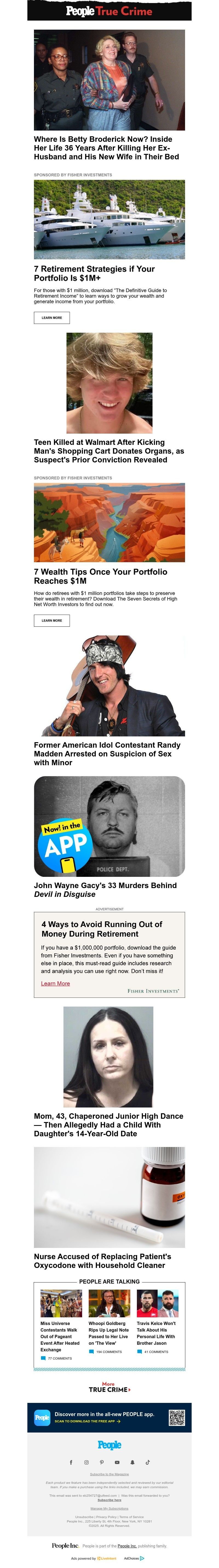Open the Miss Universe contestants story
Image resolution: width=219 pixels, height=1568 pixels.
point(60,1336)
